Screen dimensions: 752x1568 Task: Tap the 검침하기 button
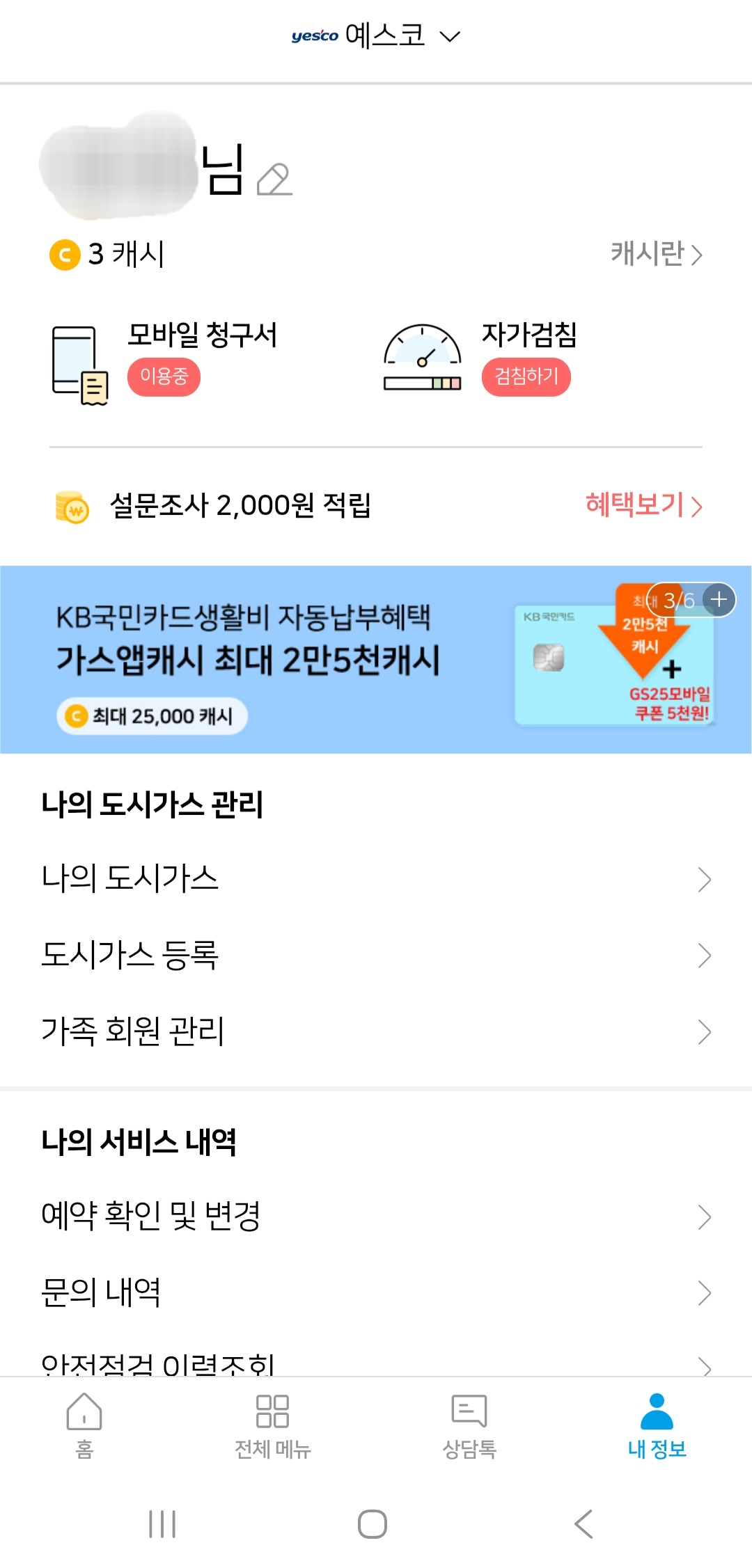click(x=526, y=377)
